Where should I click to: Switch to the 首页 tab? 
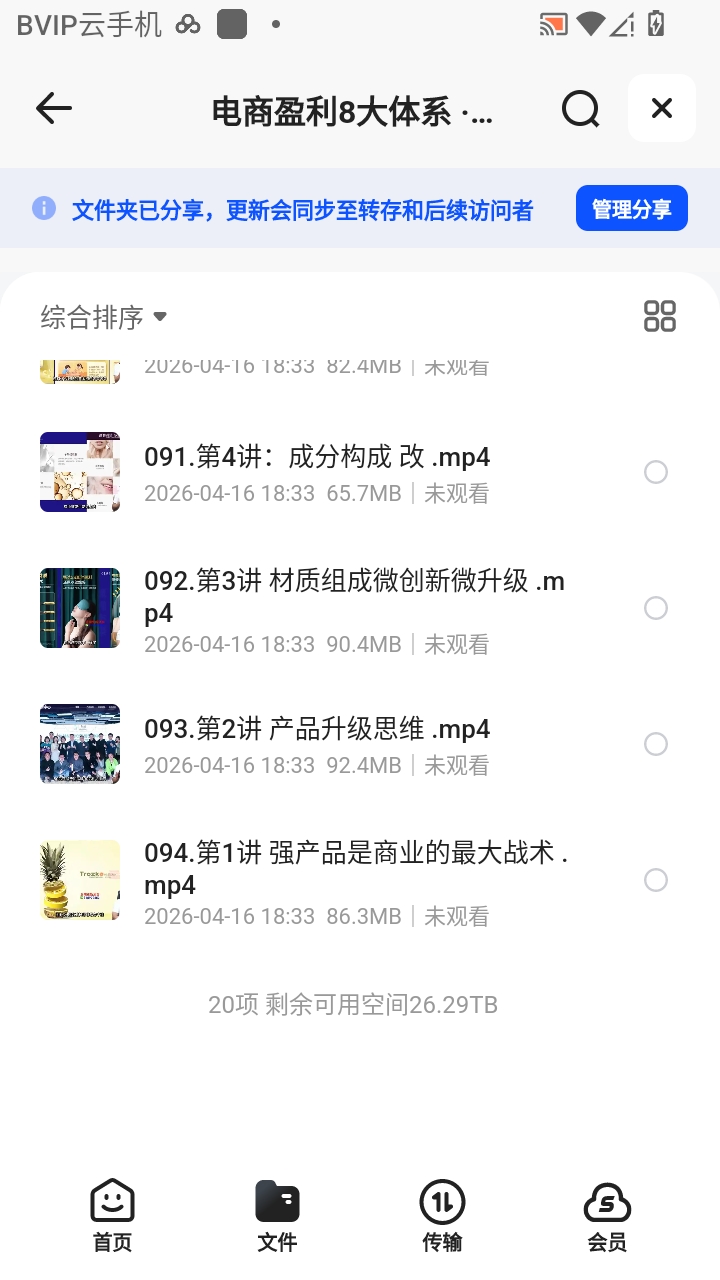point(112,1214)
